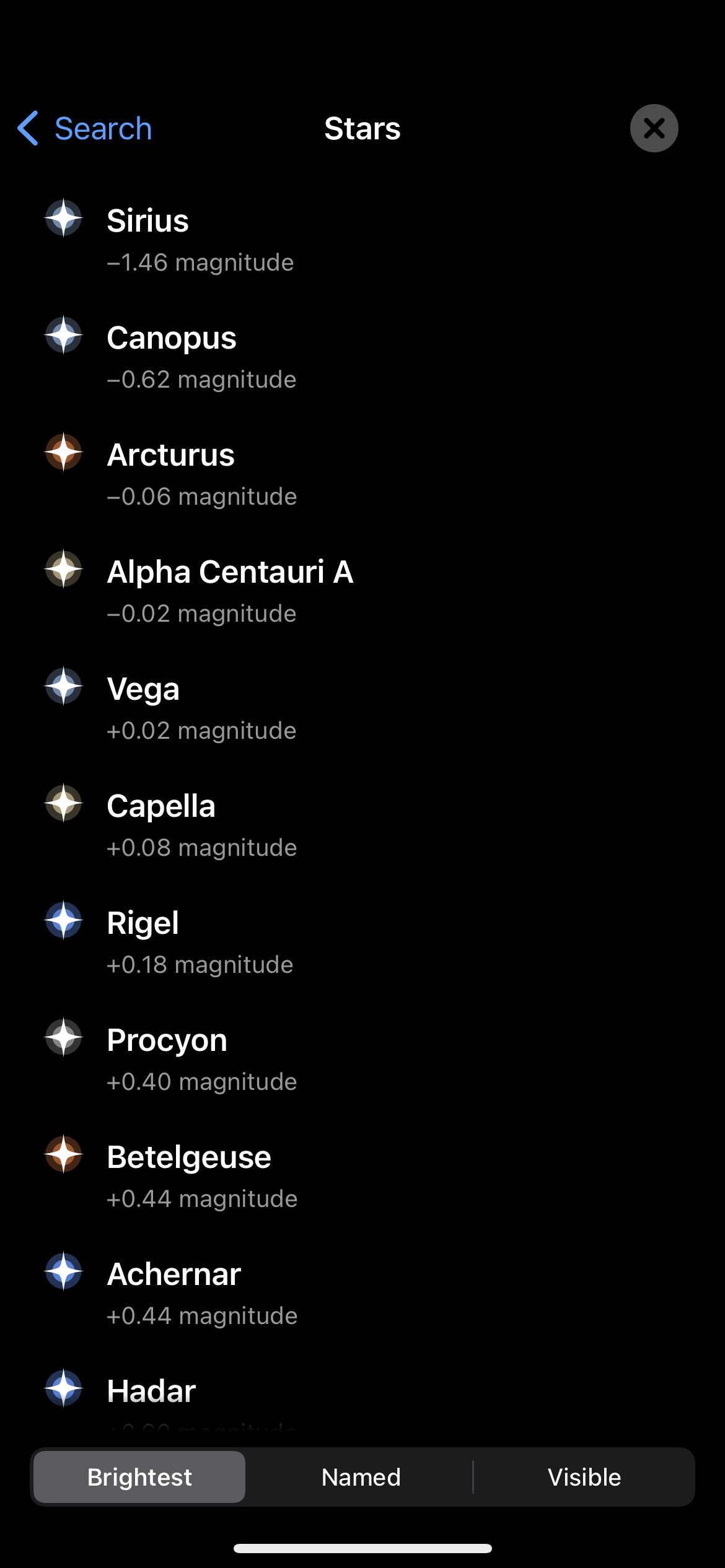Screen dimensions: 725x1568
Task: Select the orange Arcturus star icon
Action: click(x=63, y=452)
